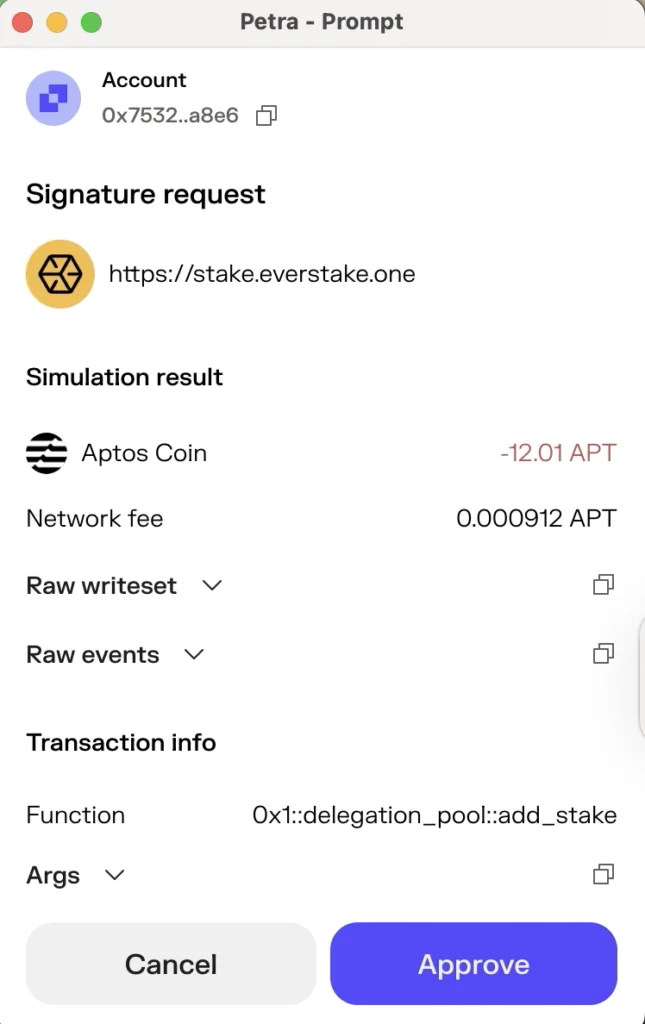Expand the Raw writeset section

click(x=212, y=586)
